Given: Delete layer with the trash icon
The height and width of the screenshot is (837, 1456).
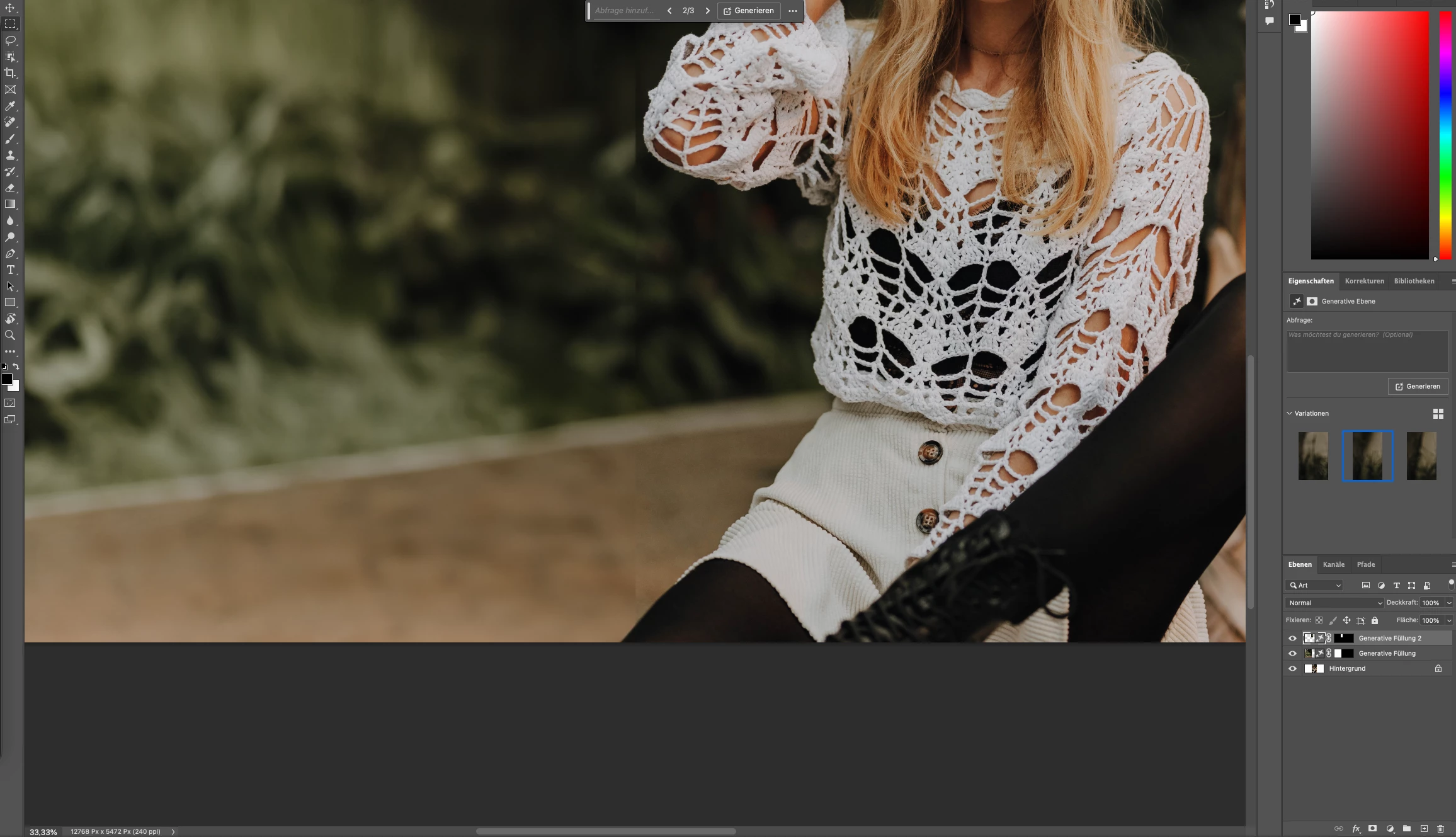Looking at the screenshot, I should pos(1440,829).
